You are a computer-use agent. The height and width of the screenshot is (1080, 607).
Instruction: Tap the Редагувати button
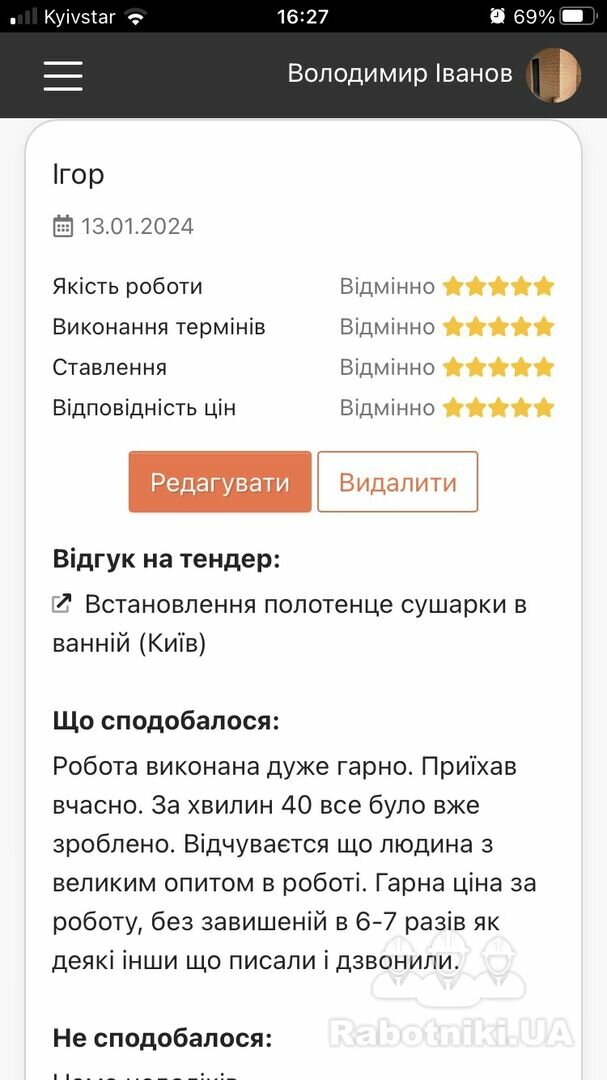click(220, 481)
